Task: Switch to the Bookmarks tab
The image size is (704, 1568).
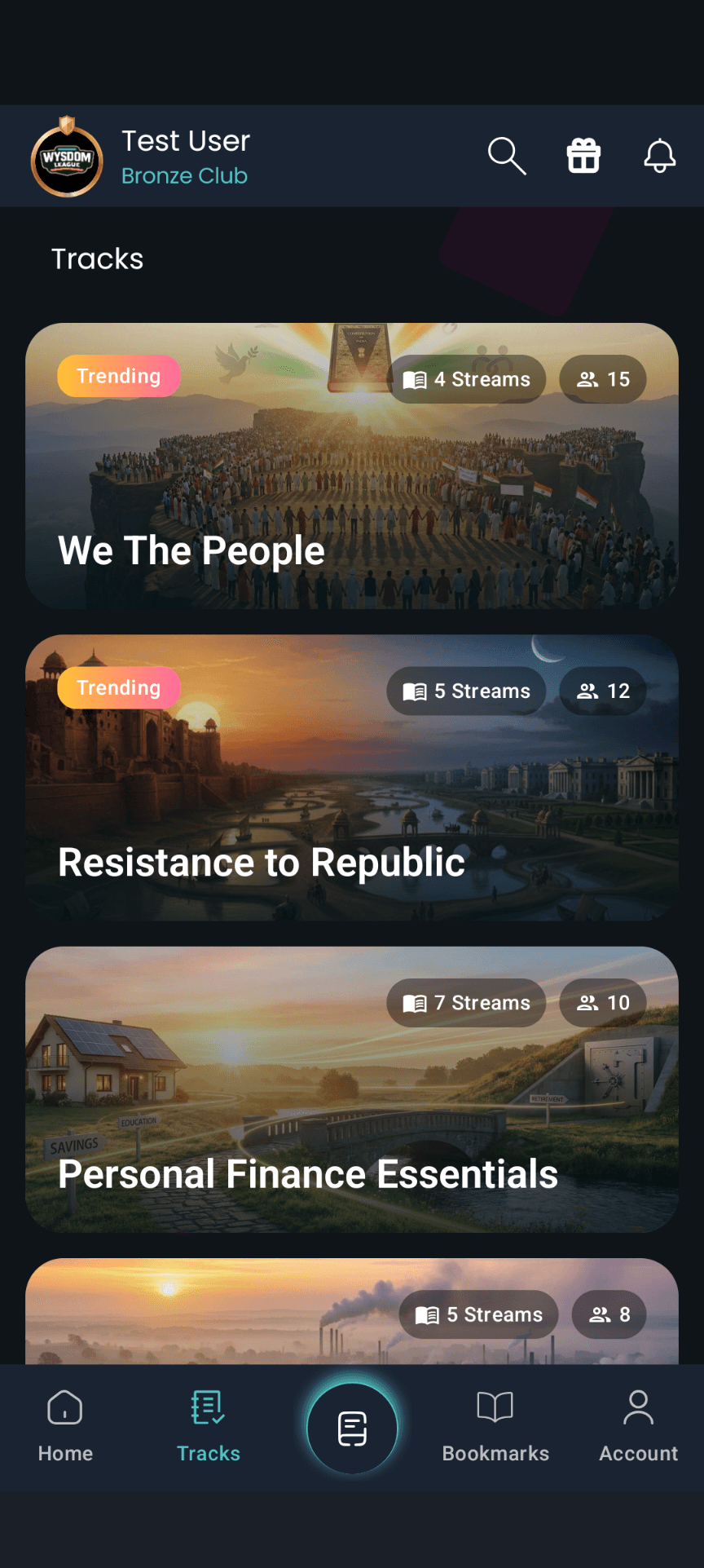Action: point(495,1426)
